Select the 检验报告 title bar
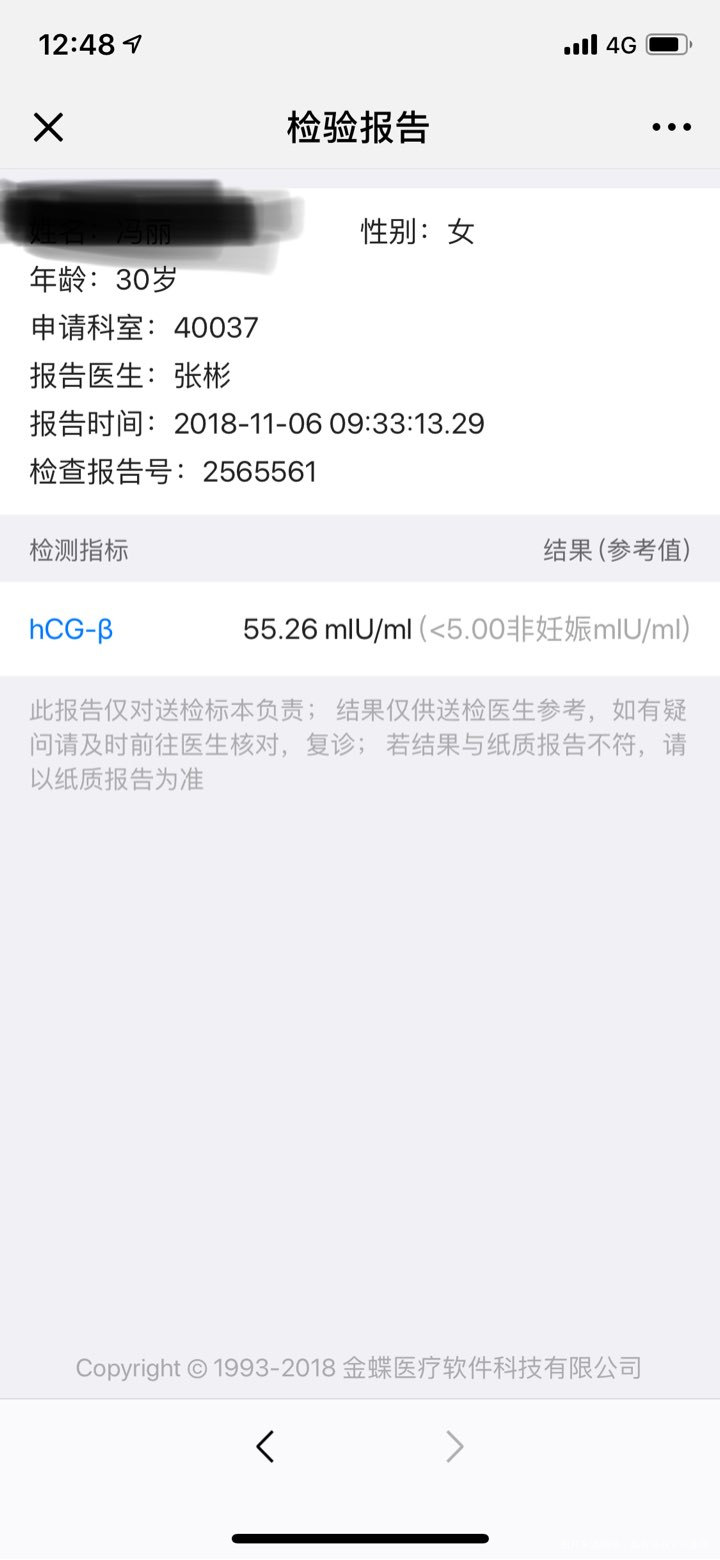This screenshot has height=1560, width=720. pos(358,127)
